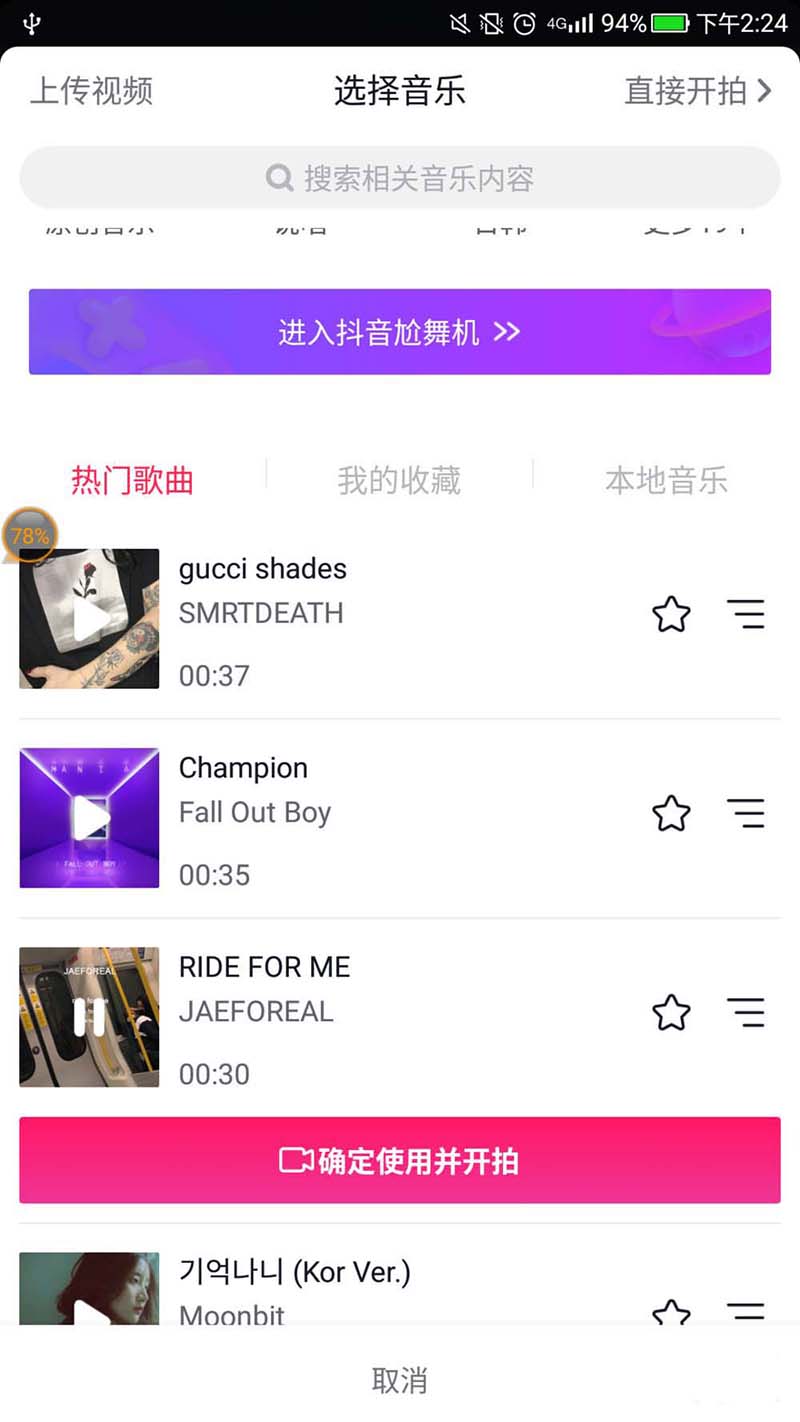The image size is (800, 1422).
Task: Select the 热门歌曲 tab
Action: [132, 481]
